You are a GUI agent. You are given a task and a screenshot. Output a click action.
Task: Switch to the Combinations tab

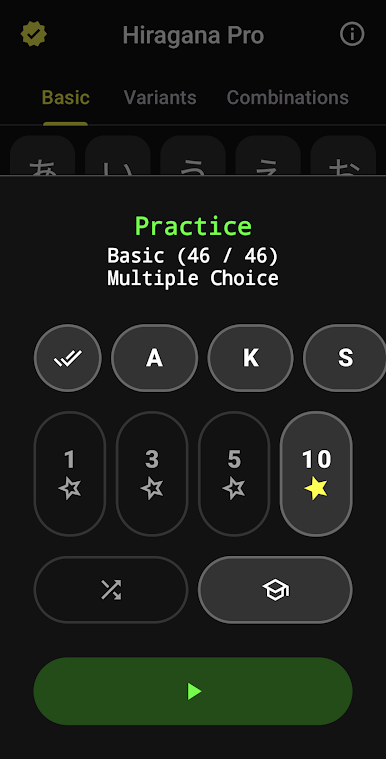(288, 97)
